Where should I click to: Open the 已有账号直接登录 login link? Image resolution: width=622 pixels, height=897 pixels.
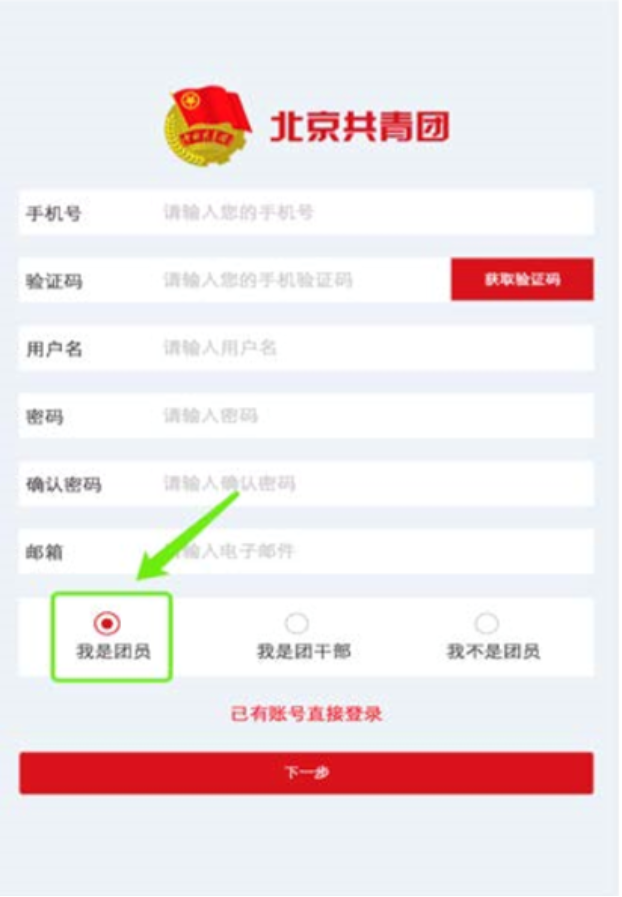click(306, 714)
